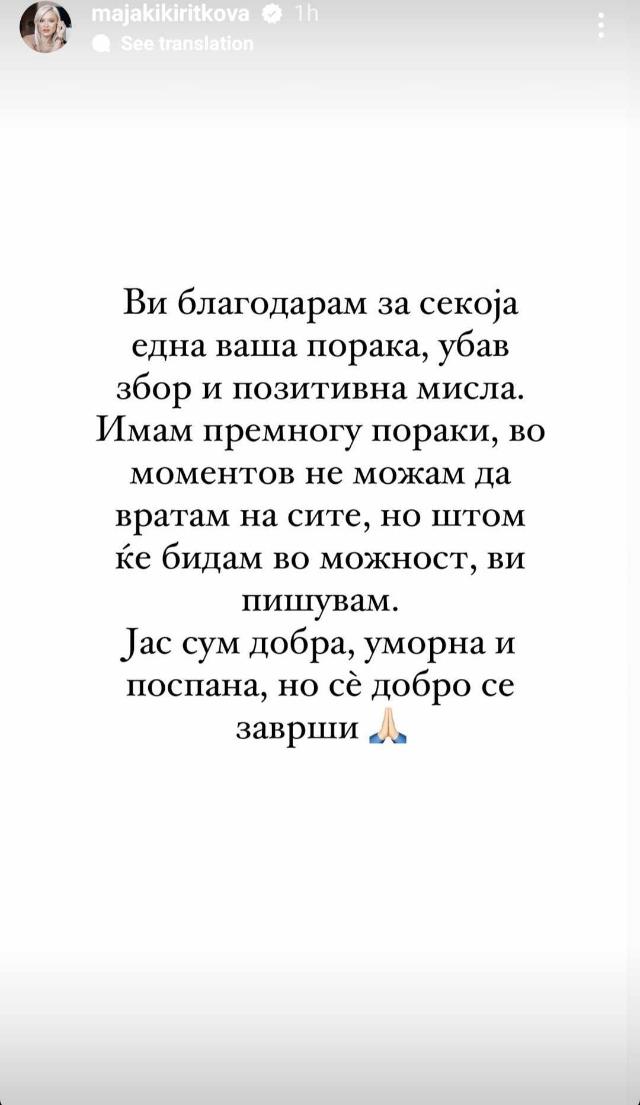The image size is (640, 1105).
Task: Open the story's three-dot overflow menu
Action: point(600,28)
